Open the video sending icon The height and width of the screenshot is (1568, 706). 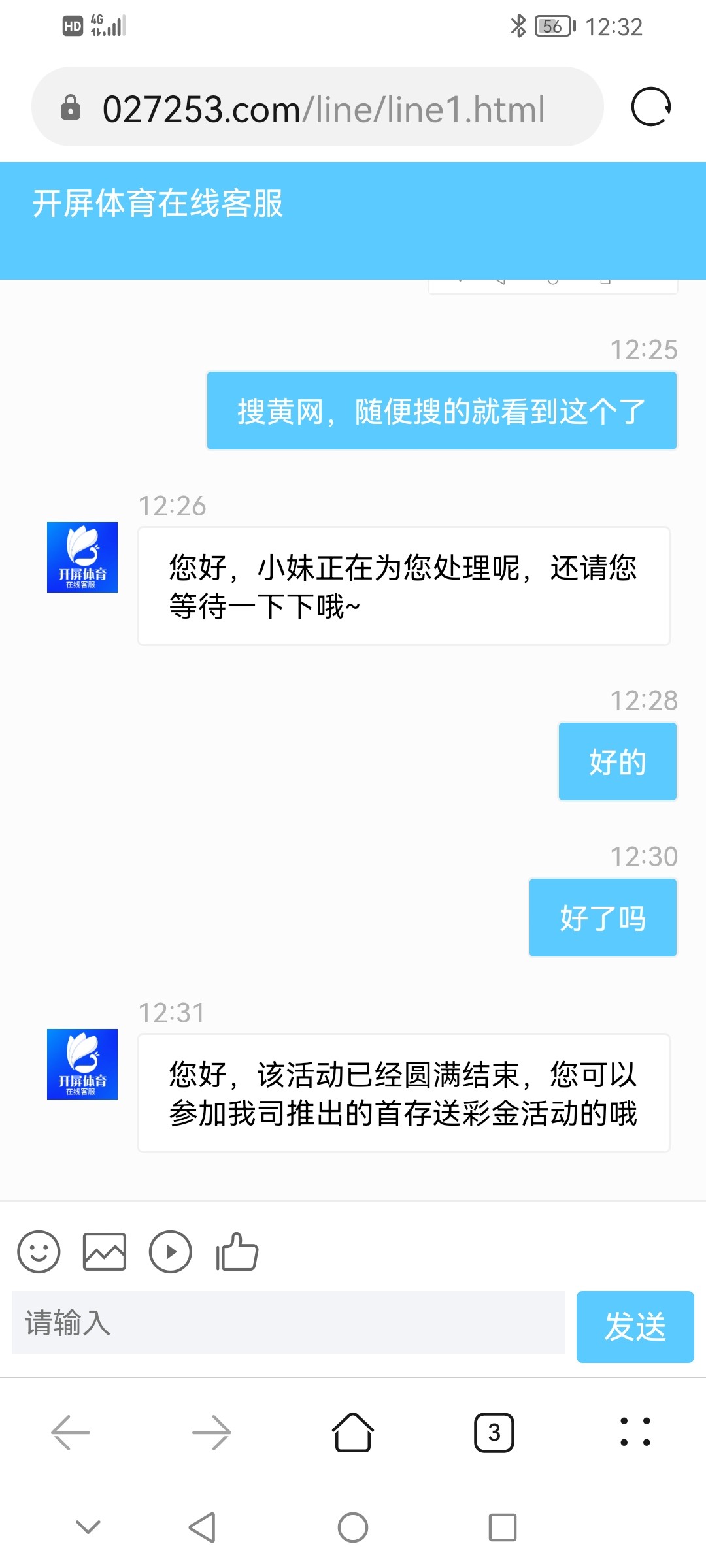(x=171, y=1252)
